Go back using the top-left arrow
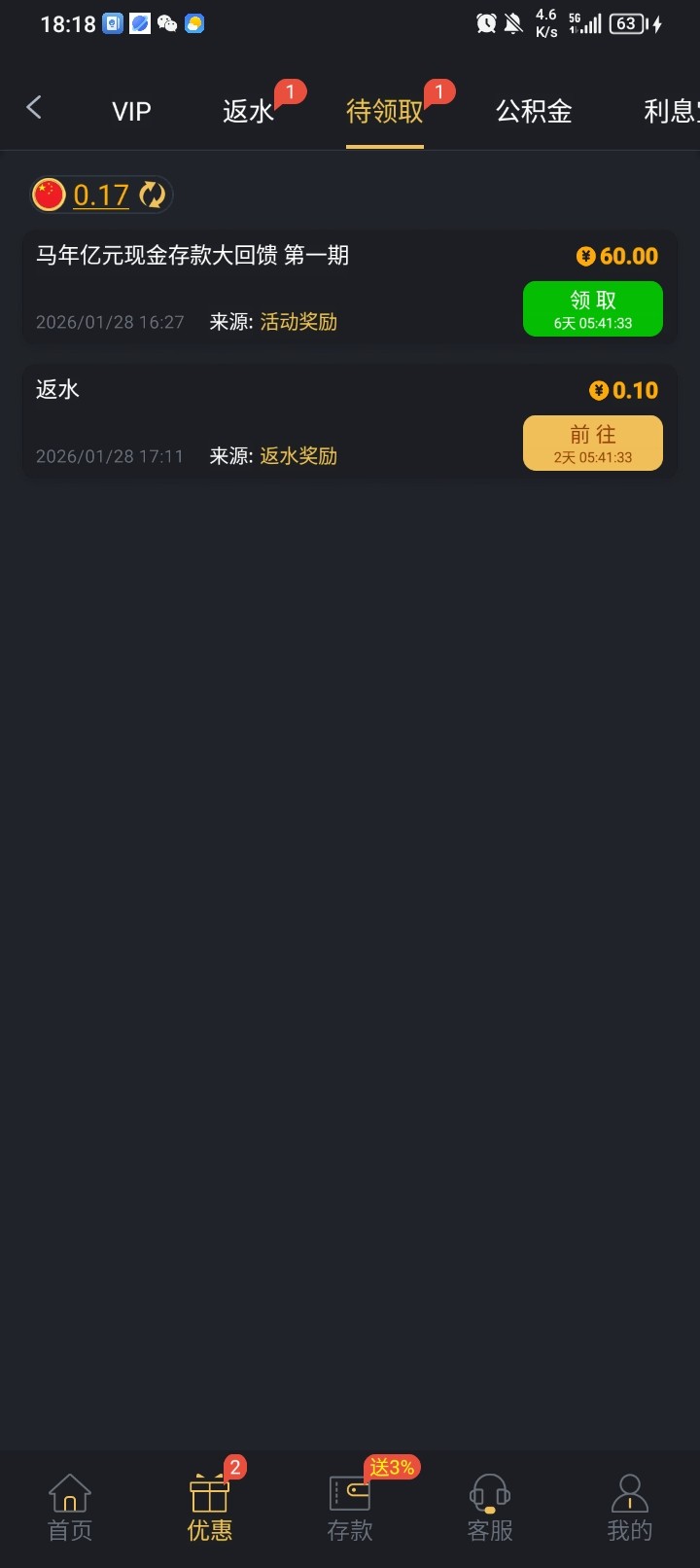This screenshot has width=700, height=1568. 35,108
